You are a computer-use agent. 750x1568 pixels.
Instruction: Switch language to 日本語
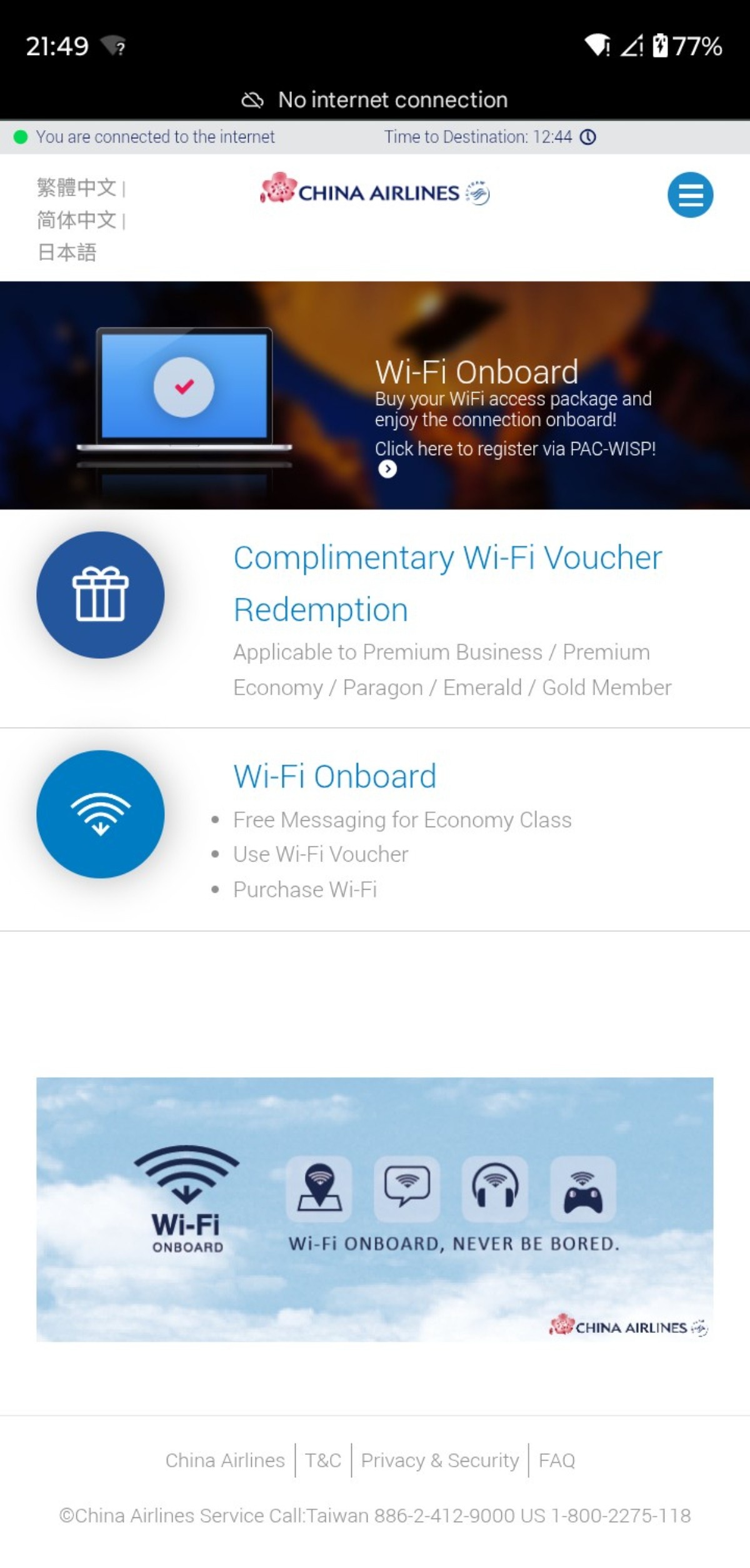[x=67, y=253]
